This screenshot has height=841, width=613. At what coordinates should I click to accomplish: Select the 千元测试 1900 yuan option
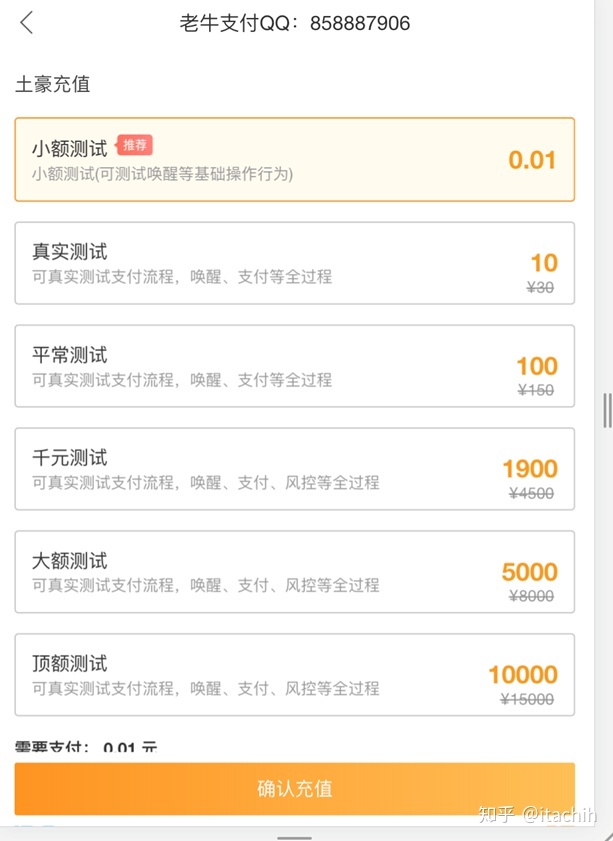294,469
